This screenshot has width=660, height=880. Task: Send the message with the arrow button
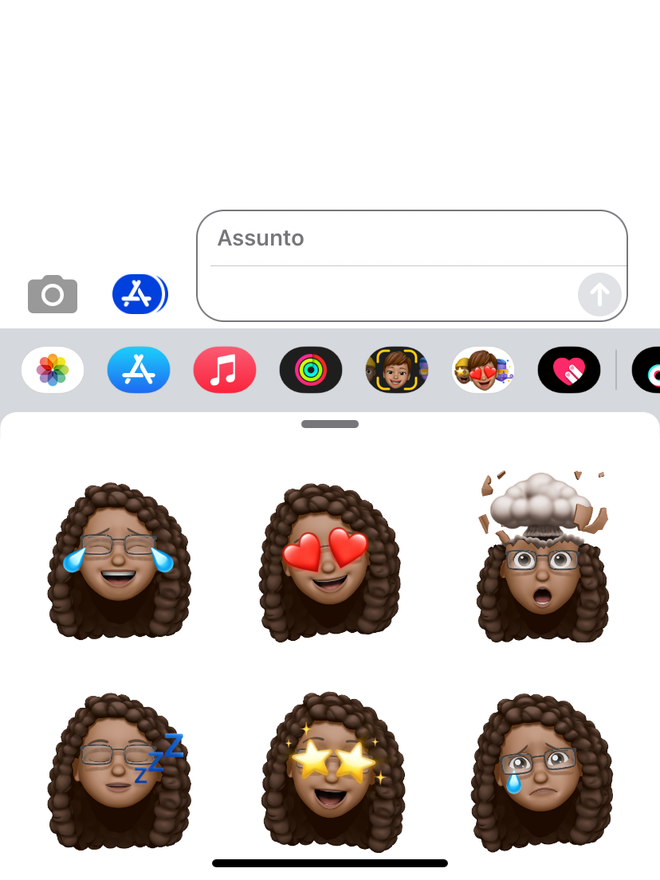tap(599, 294)
